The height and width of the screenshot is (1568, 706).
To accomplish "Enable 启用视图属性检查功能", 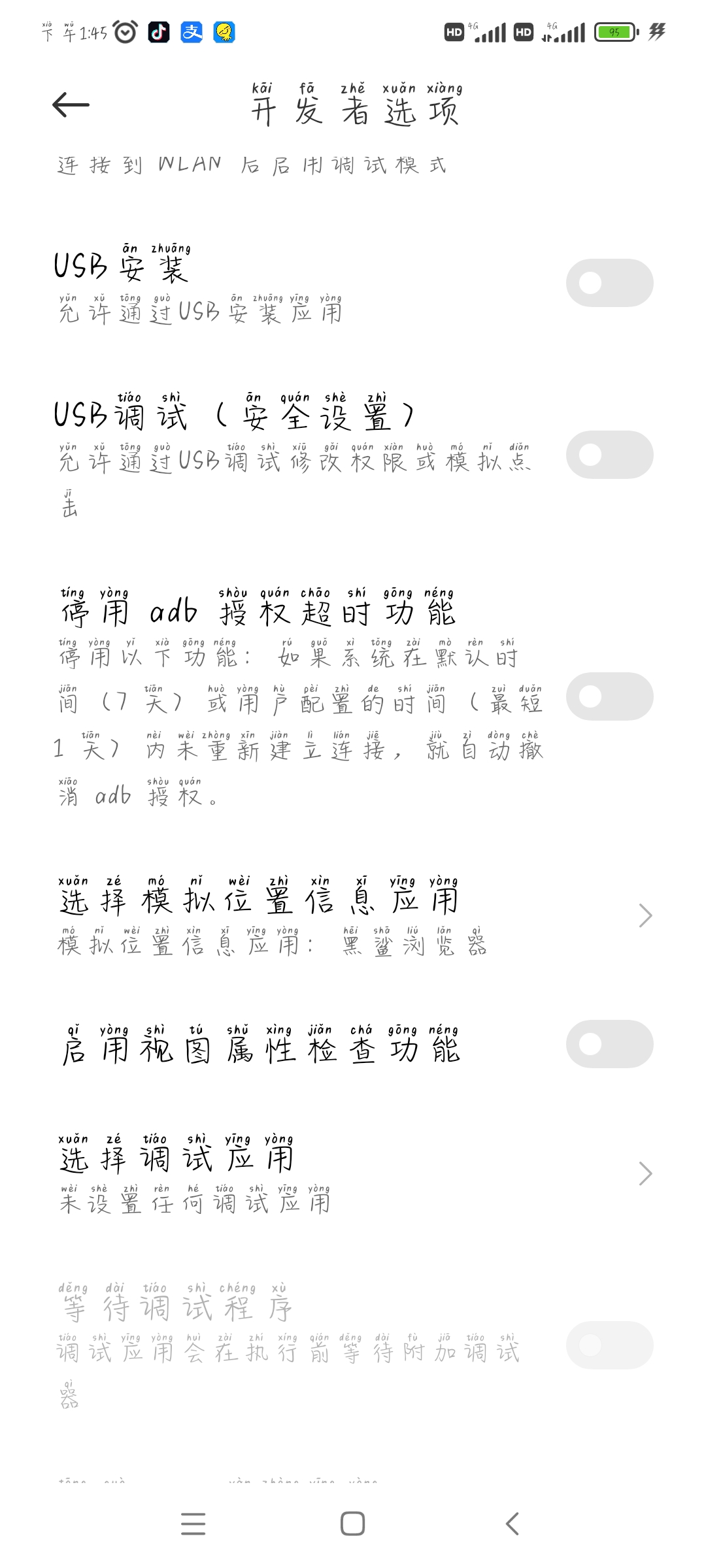I will pos(609,1044).
